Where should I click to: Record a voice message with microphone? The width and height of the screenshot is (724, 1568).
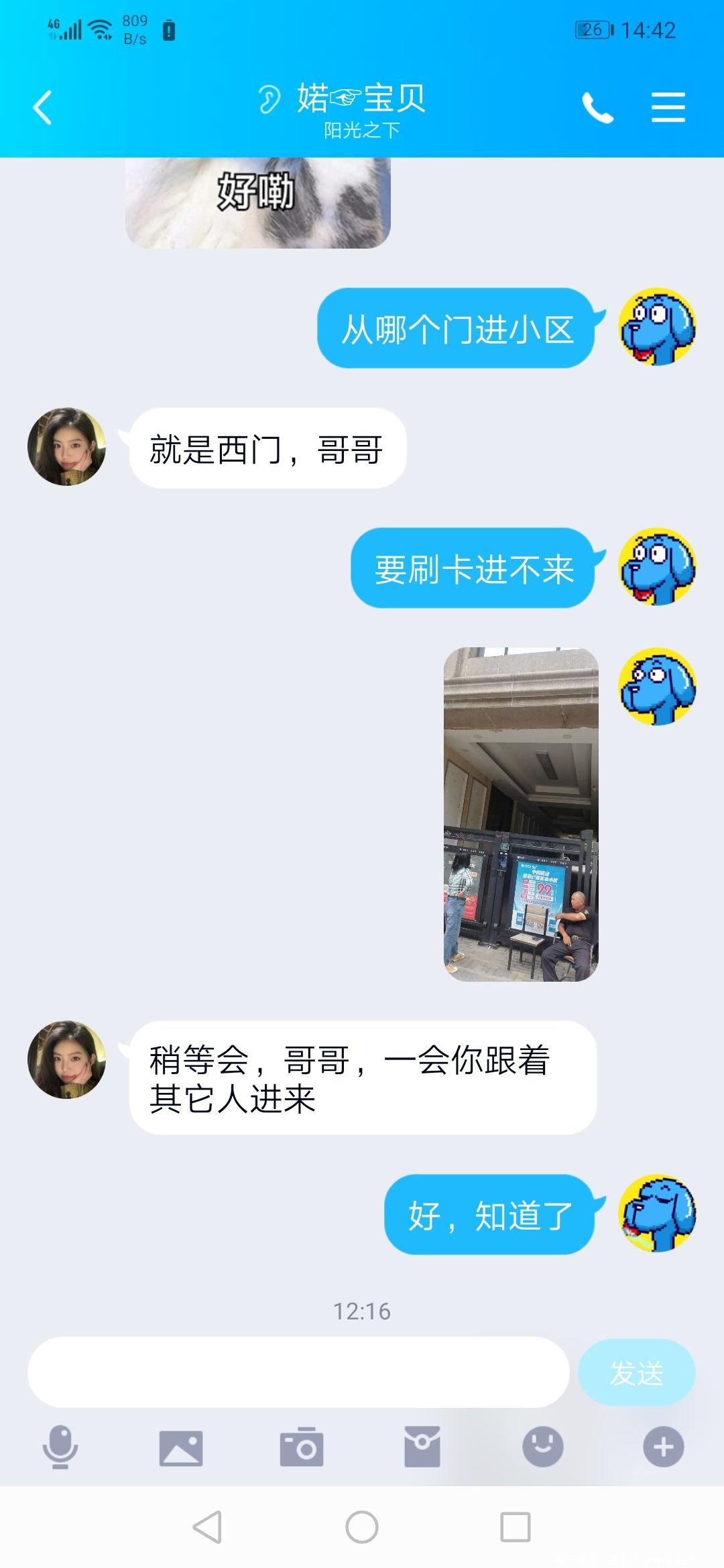60,1447
